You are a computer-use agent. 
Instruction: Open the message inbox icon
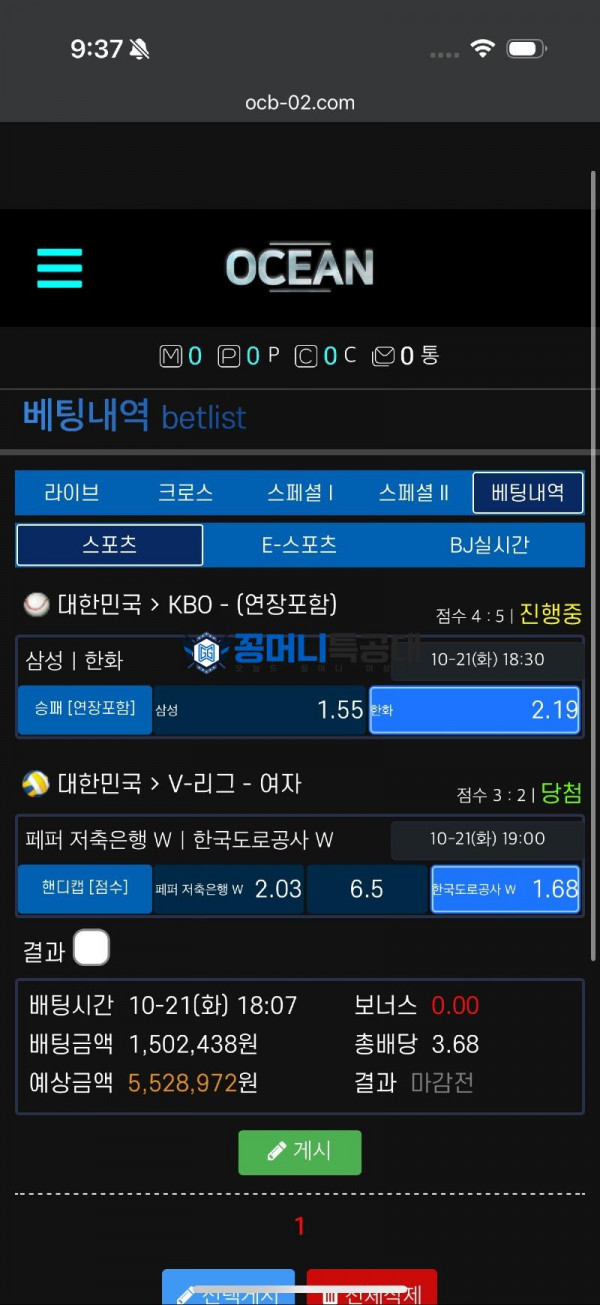[383, 356]
